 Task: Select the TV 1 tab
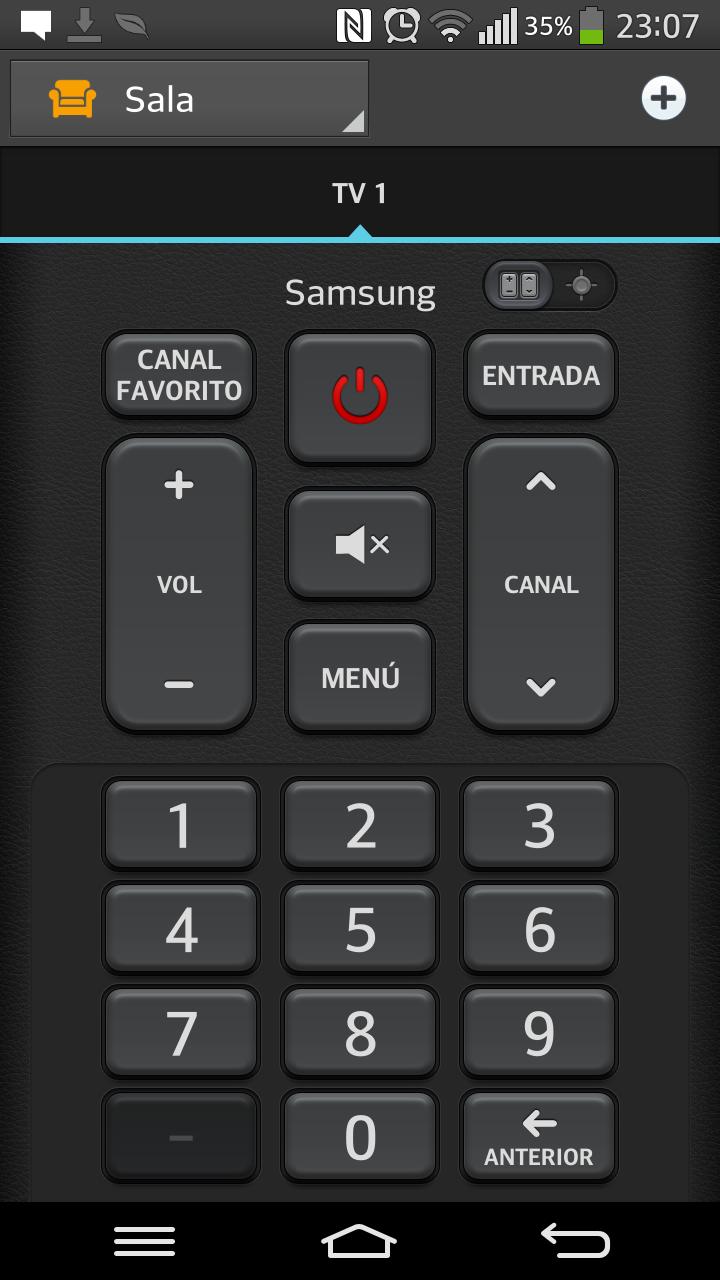tap(360, 193)
